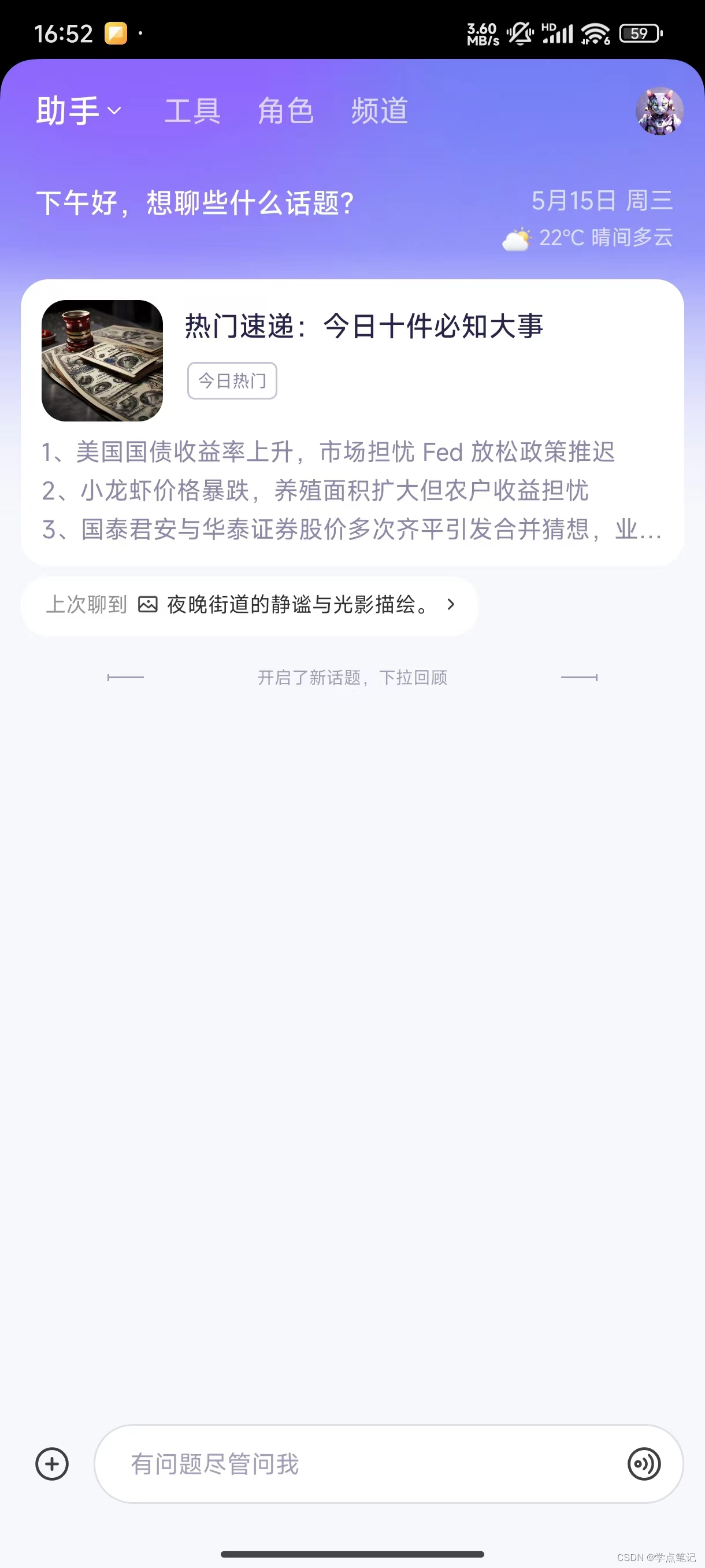This screenshot has height=1568, width=705.
Task: Open the 热门速递 news card
Action: pos(363,326)
